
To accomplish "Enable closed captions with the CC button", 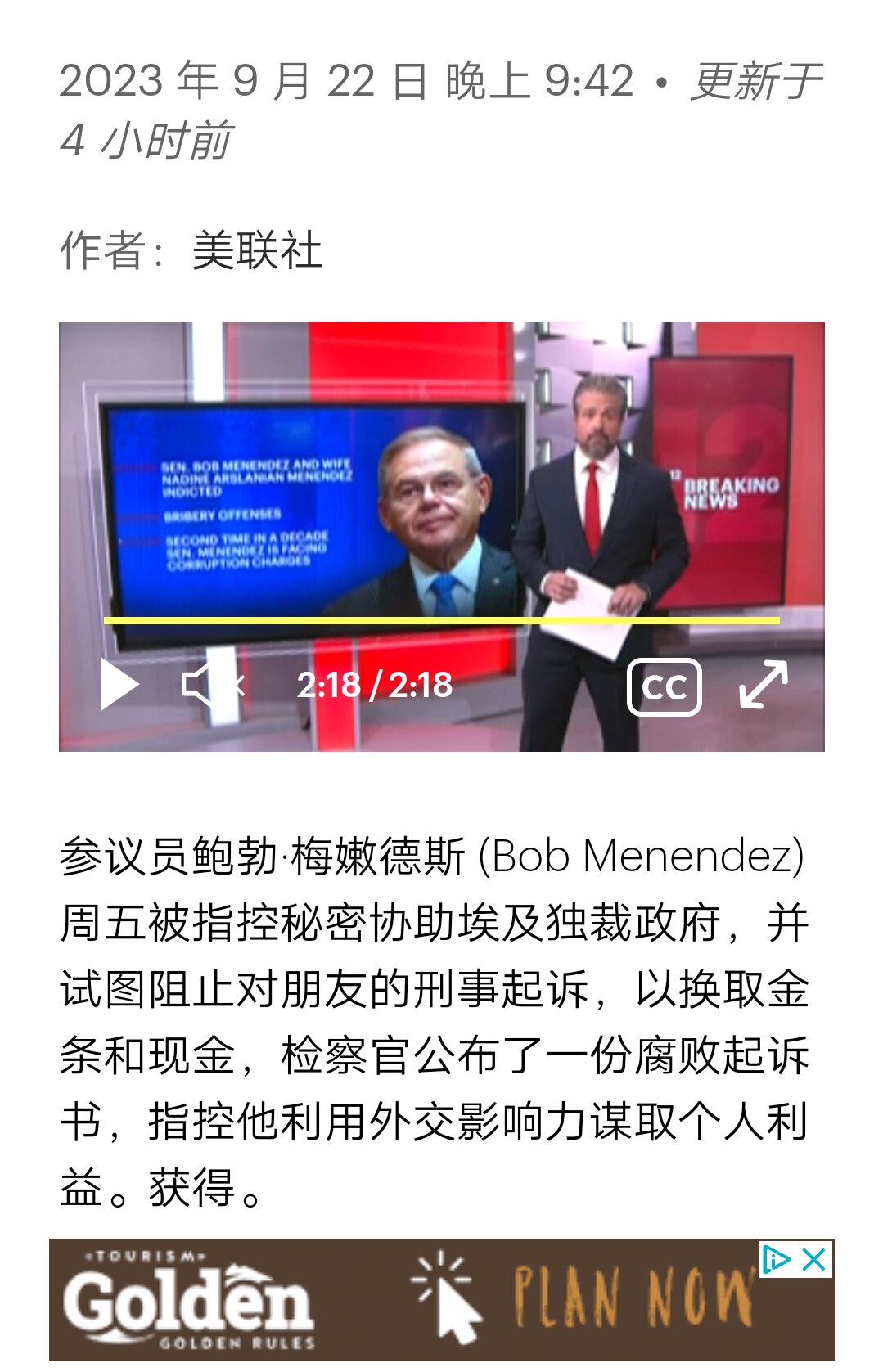I will click(665, 687).
